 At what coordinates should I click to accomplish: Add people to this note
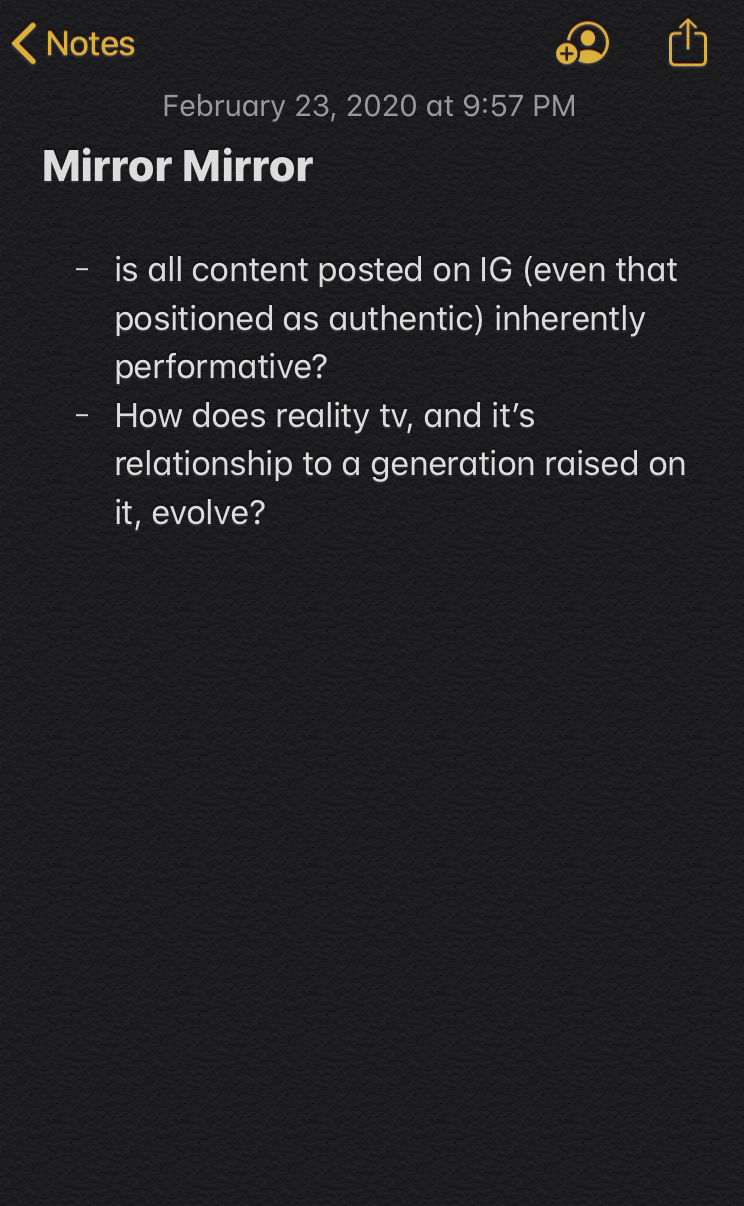pos(583,44)
